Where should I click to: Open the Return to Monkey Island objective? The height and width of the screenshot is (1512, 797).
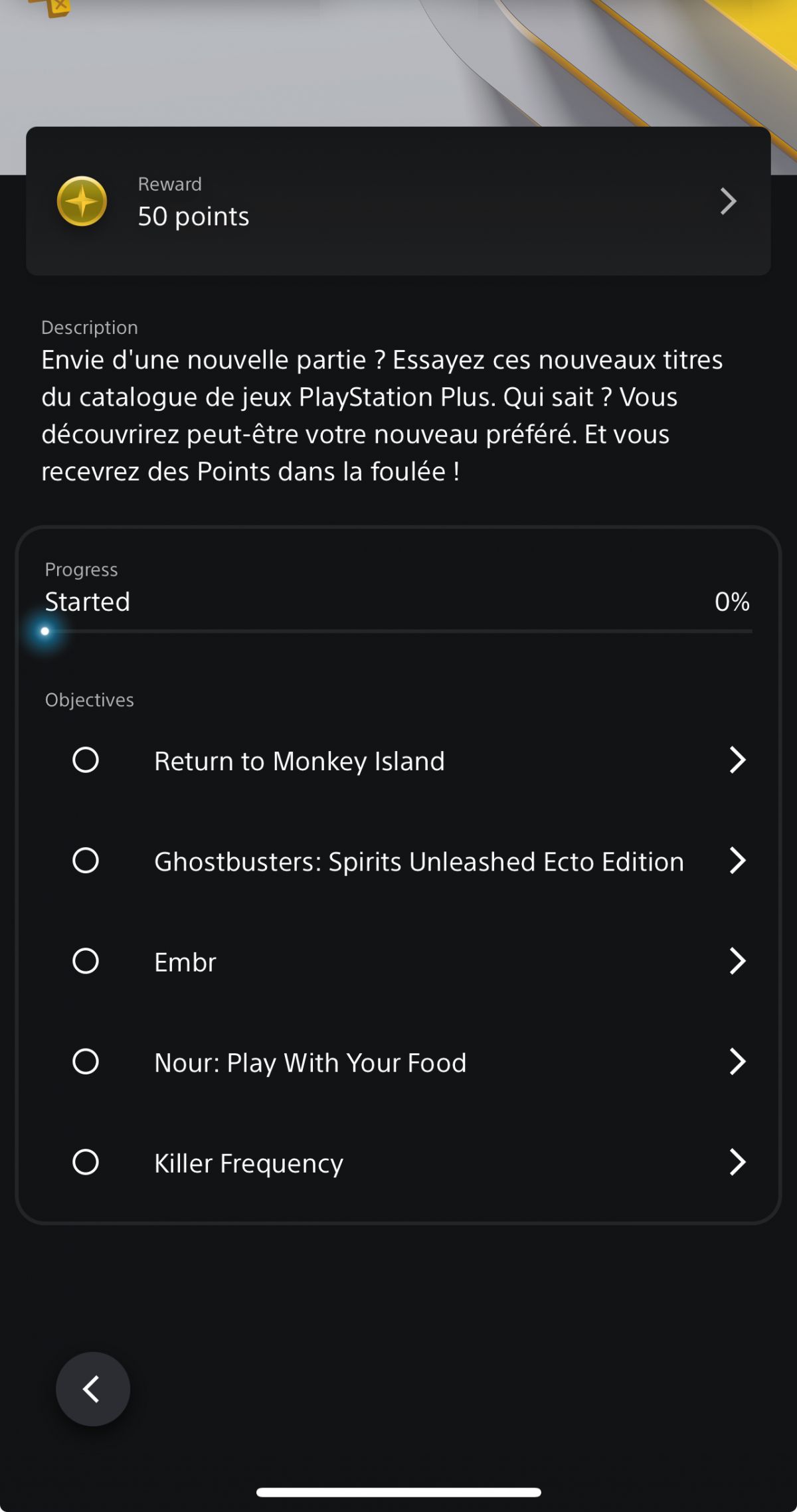click(x=398, y=760)
